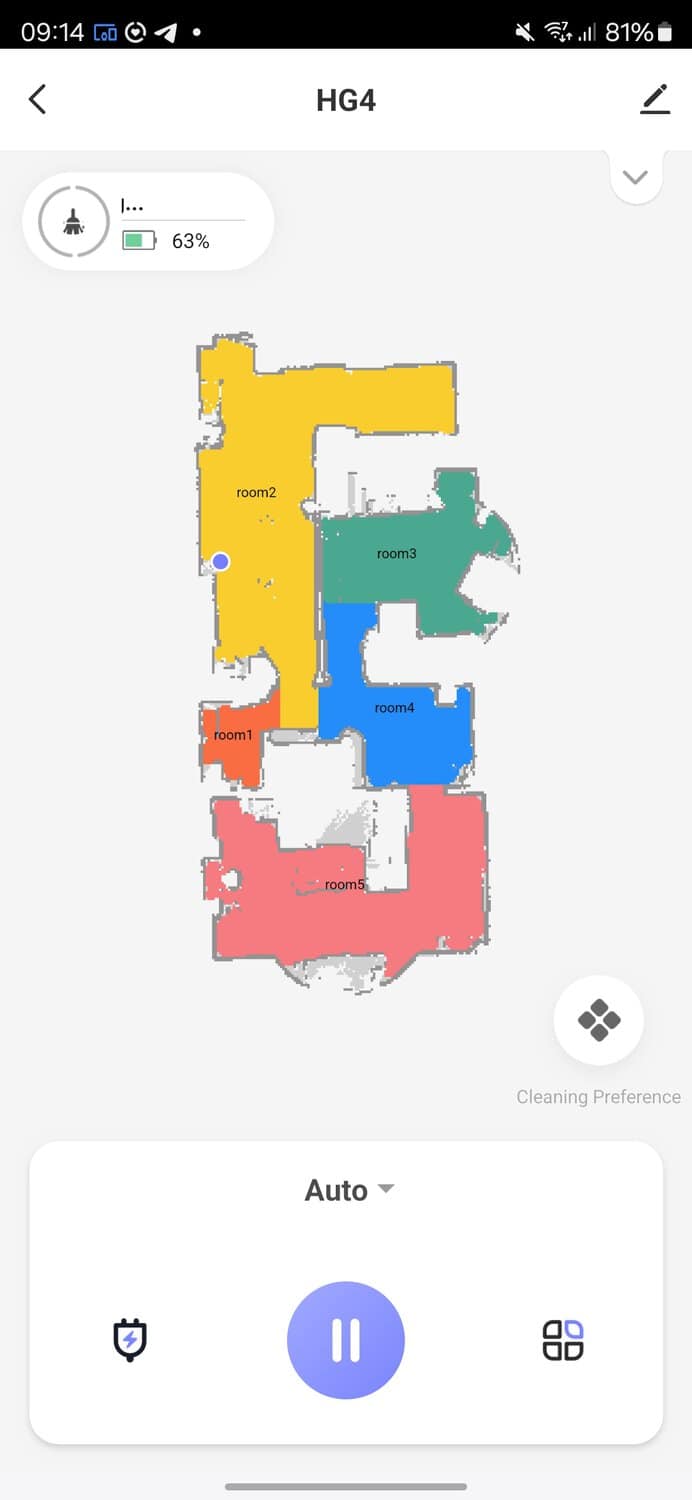Go back to the previous screen
Image resolution: width=692 pixels, height=1500 pixels.
tap(38, 100)
